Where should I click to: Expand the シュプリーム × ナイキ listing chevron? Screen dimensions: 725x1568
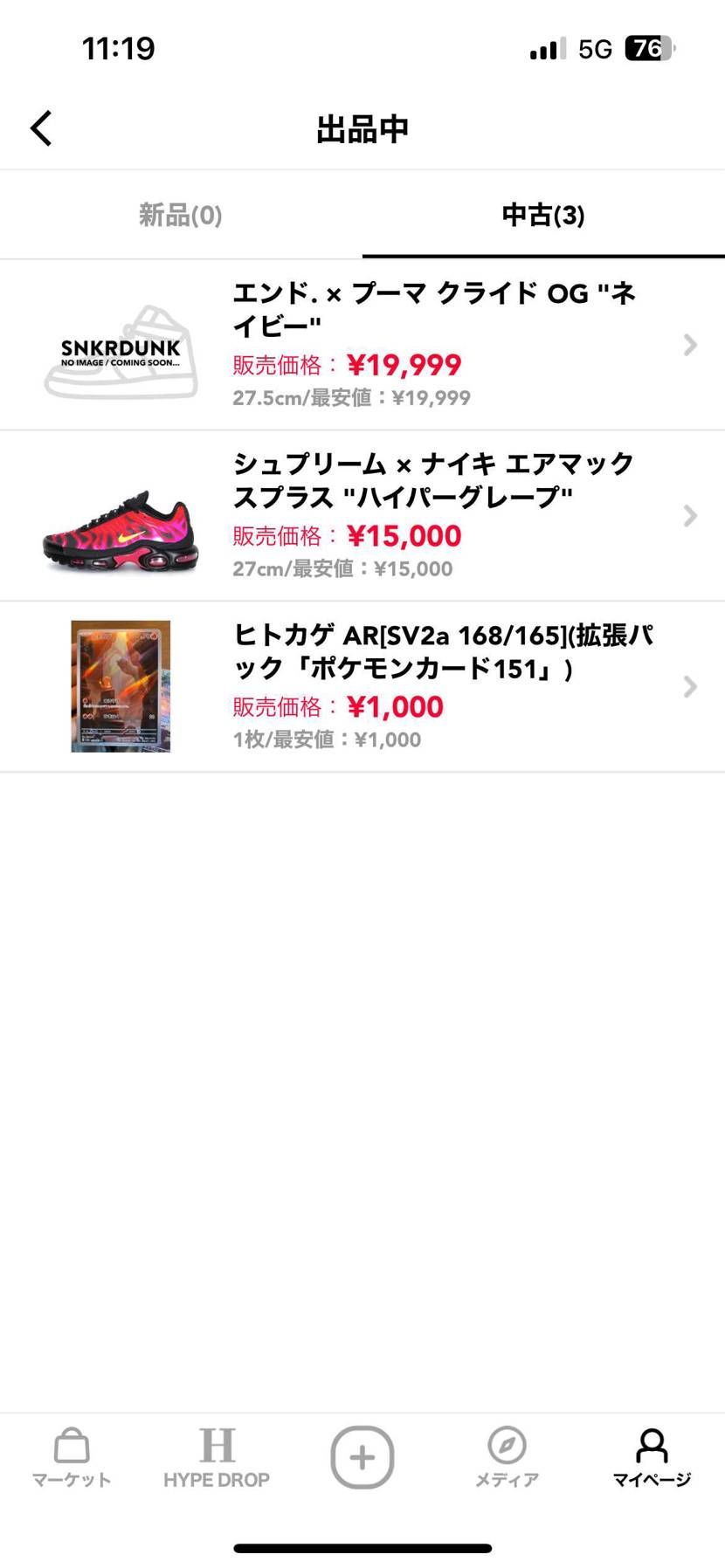pos(689,515)
